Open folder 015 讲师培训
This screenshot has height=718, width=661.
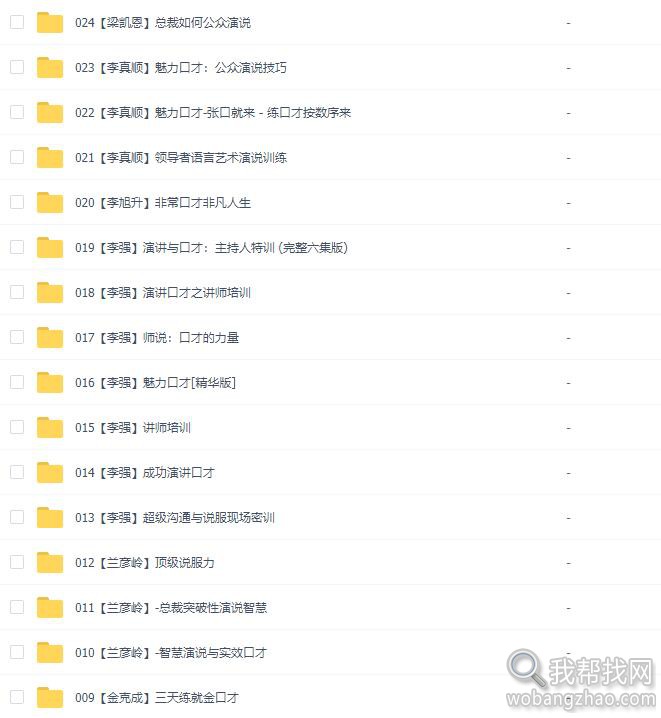pos(132,427)
